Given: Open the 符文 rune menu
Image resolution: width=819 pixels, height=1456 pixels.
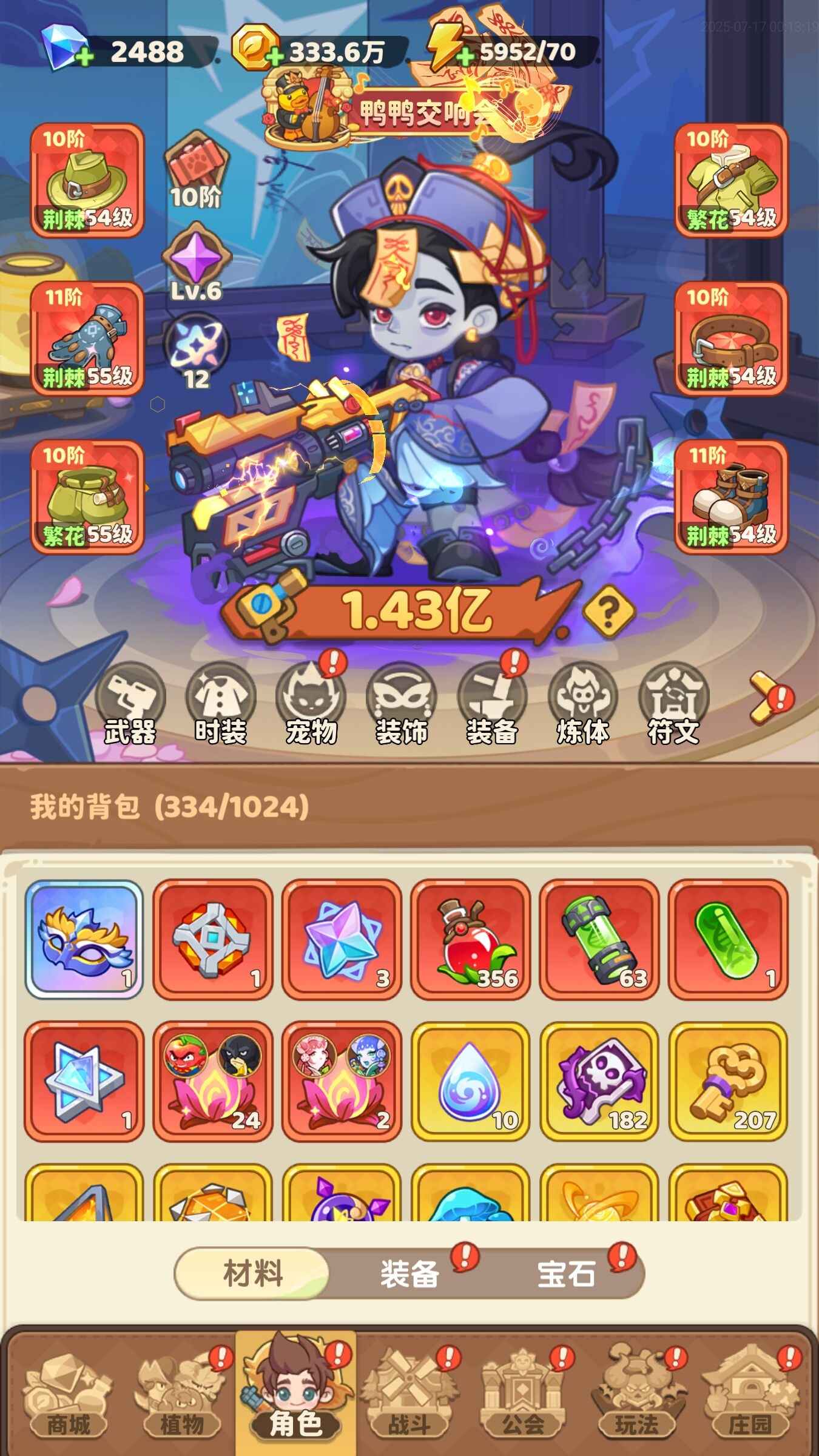Looking at the screenshot, I should [x=673, y=704].
